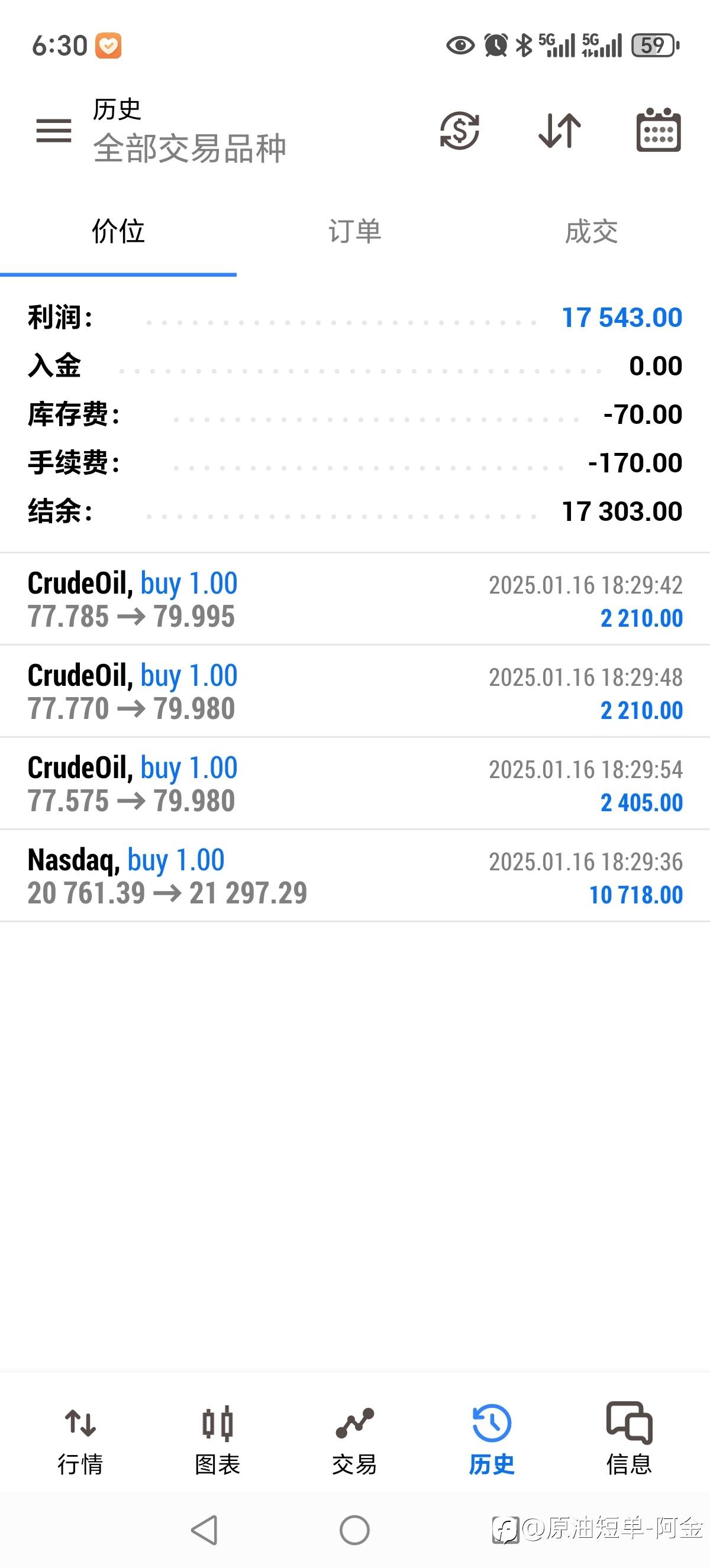Open the Nasdaq buy 1.00 trade

[354, 876]
